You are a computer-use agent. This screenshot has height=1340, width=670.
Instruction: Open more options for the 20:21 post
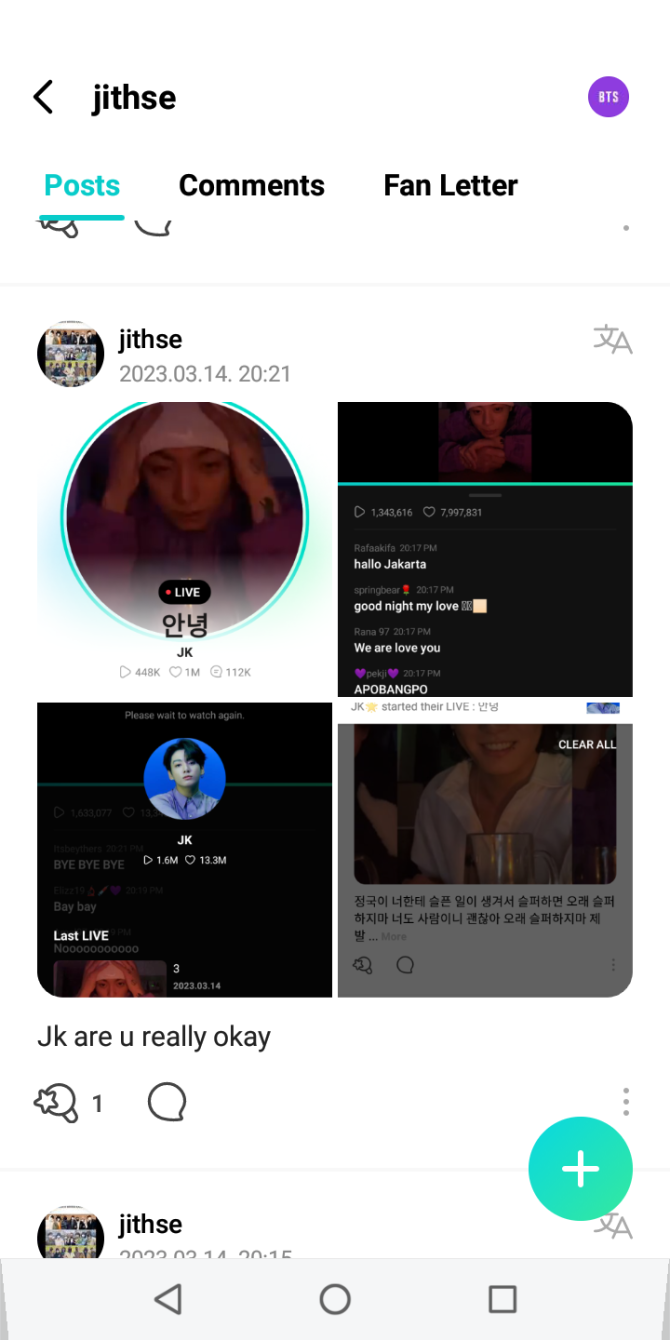626,1102
